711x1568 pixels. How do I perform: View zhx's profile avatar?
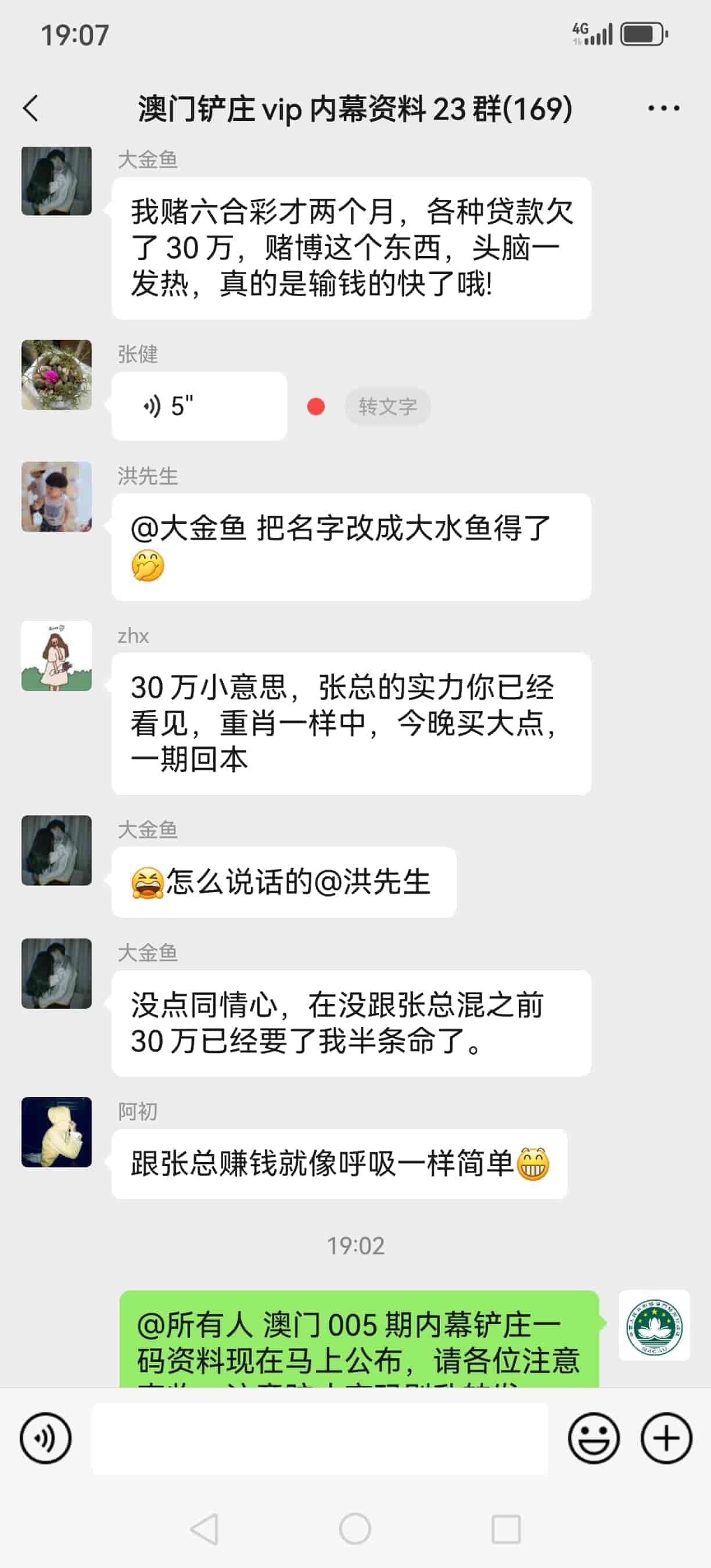(56, 656)
